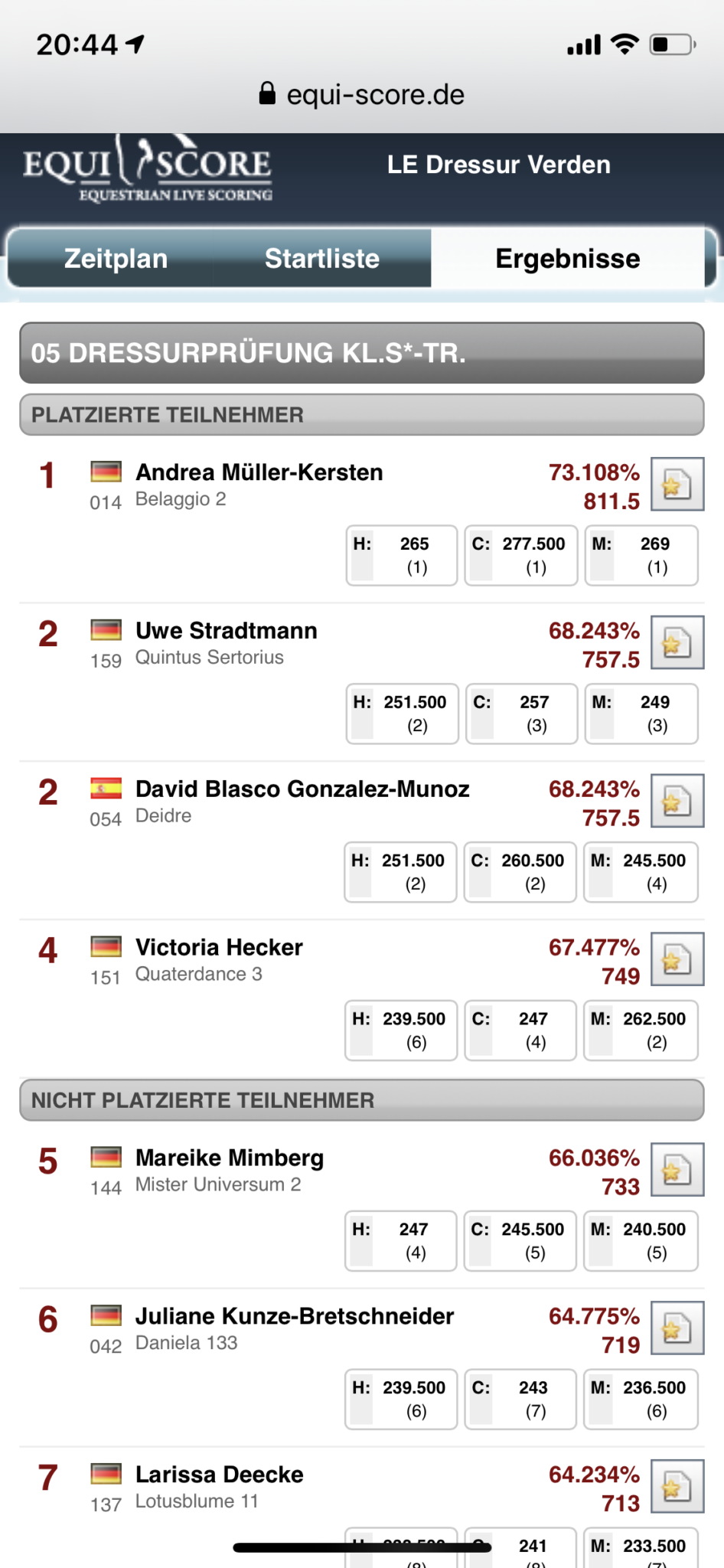The width and height of the screenshot is (724, 1568).
Task: Switch to the Zeitplan tab
Action: coord(116,259)
